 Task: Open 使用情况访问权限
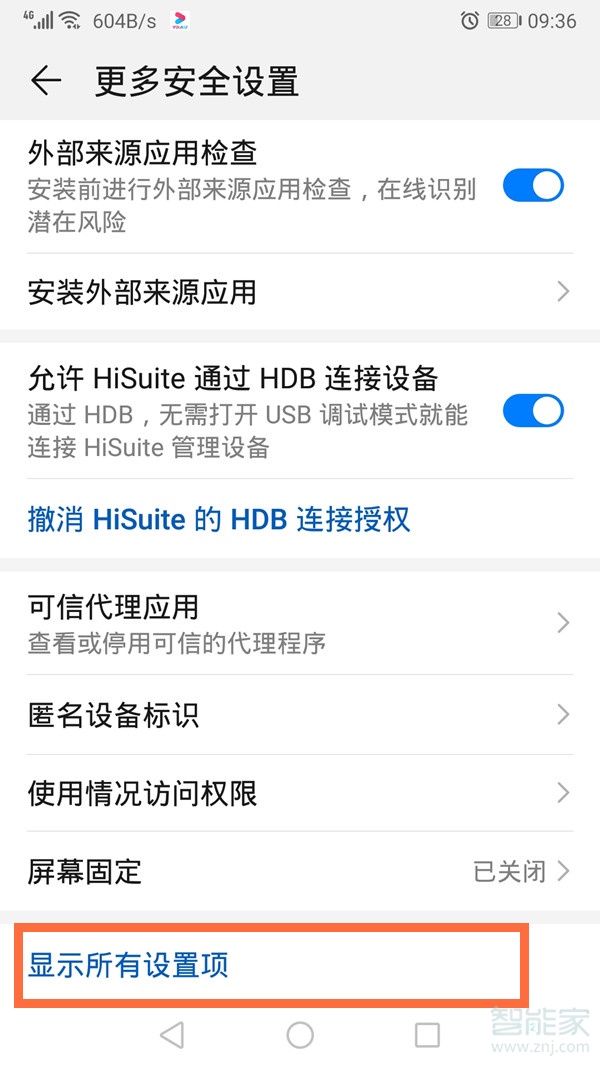coord(298,793)
